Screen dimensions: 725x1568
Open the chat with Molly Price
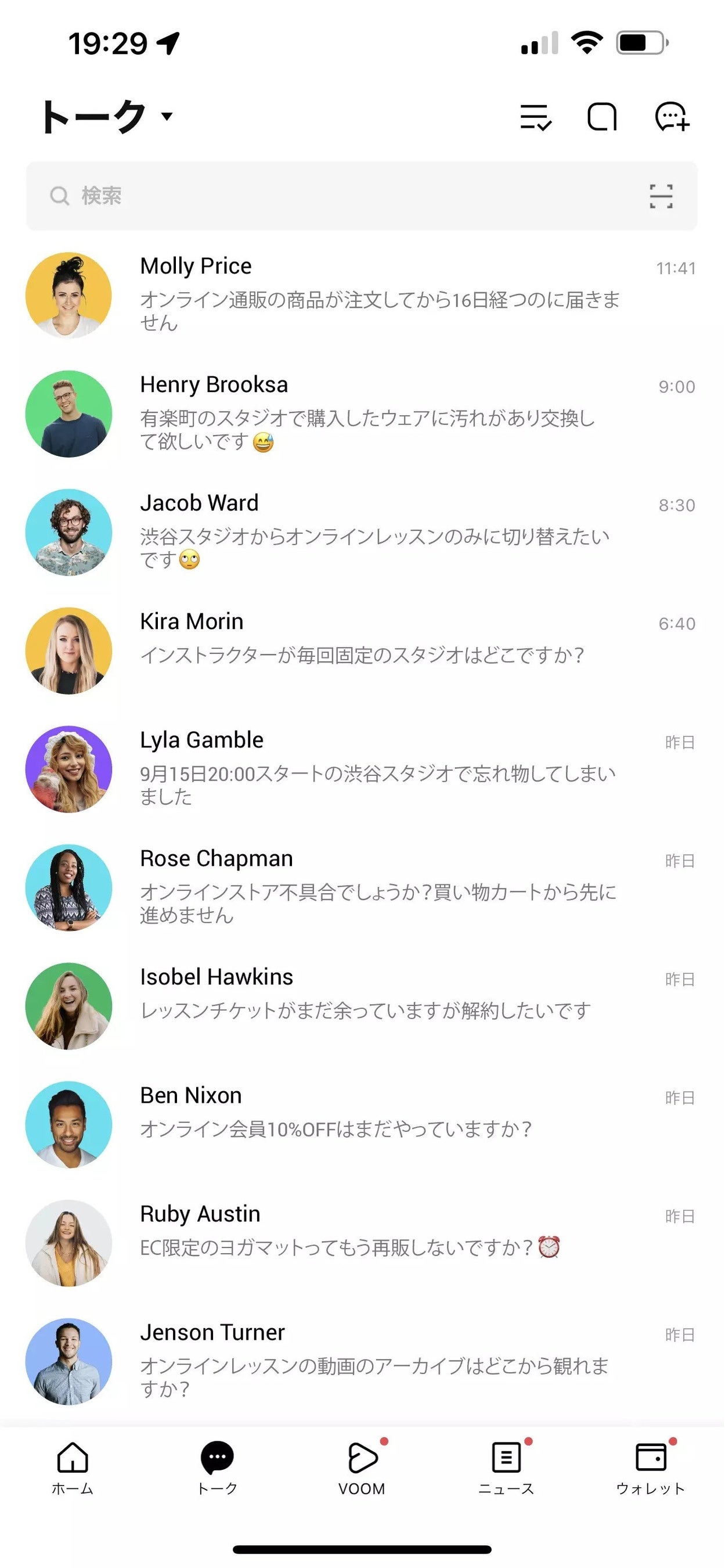(x=361, y=295)
